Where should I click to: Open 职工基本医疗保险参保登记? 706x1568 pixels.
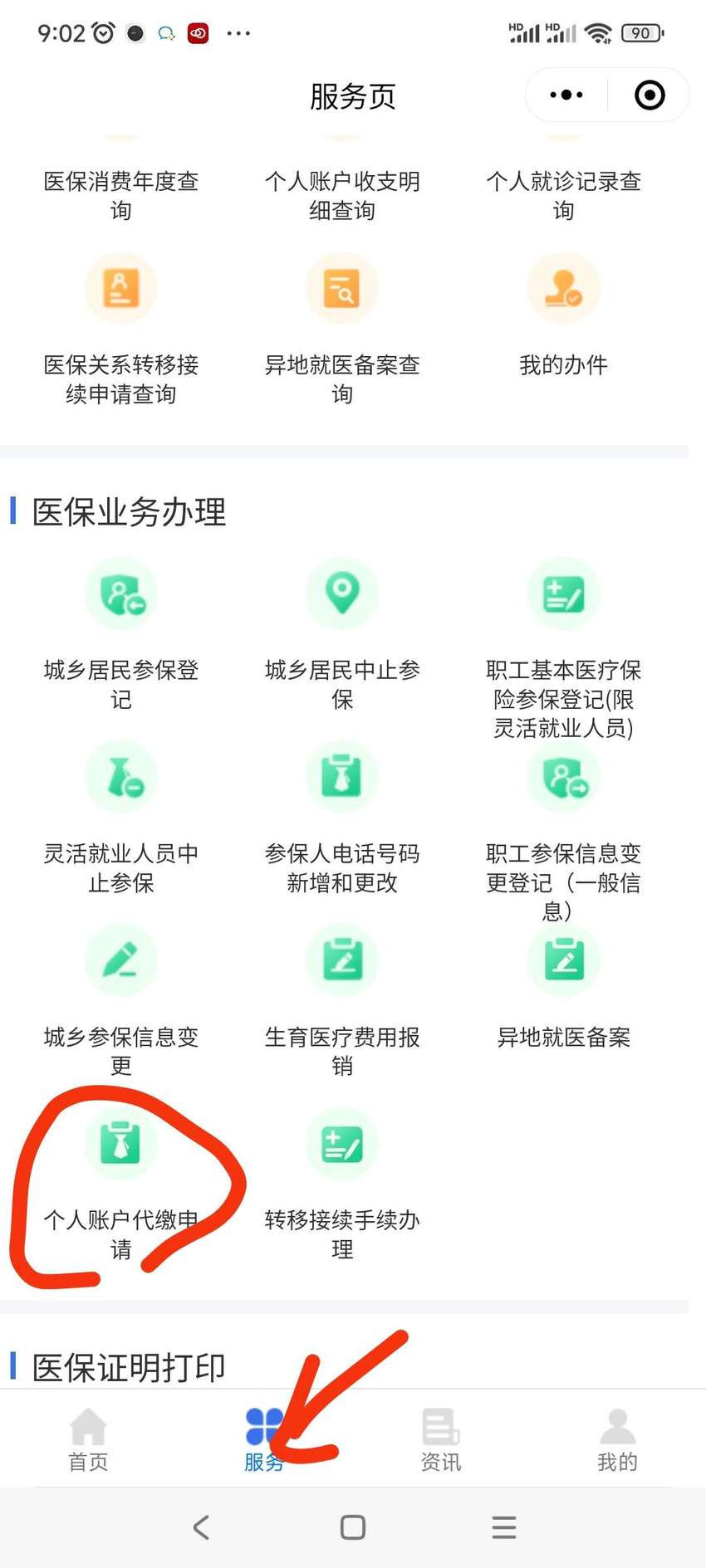pos(564,649)
